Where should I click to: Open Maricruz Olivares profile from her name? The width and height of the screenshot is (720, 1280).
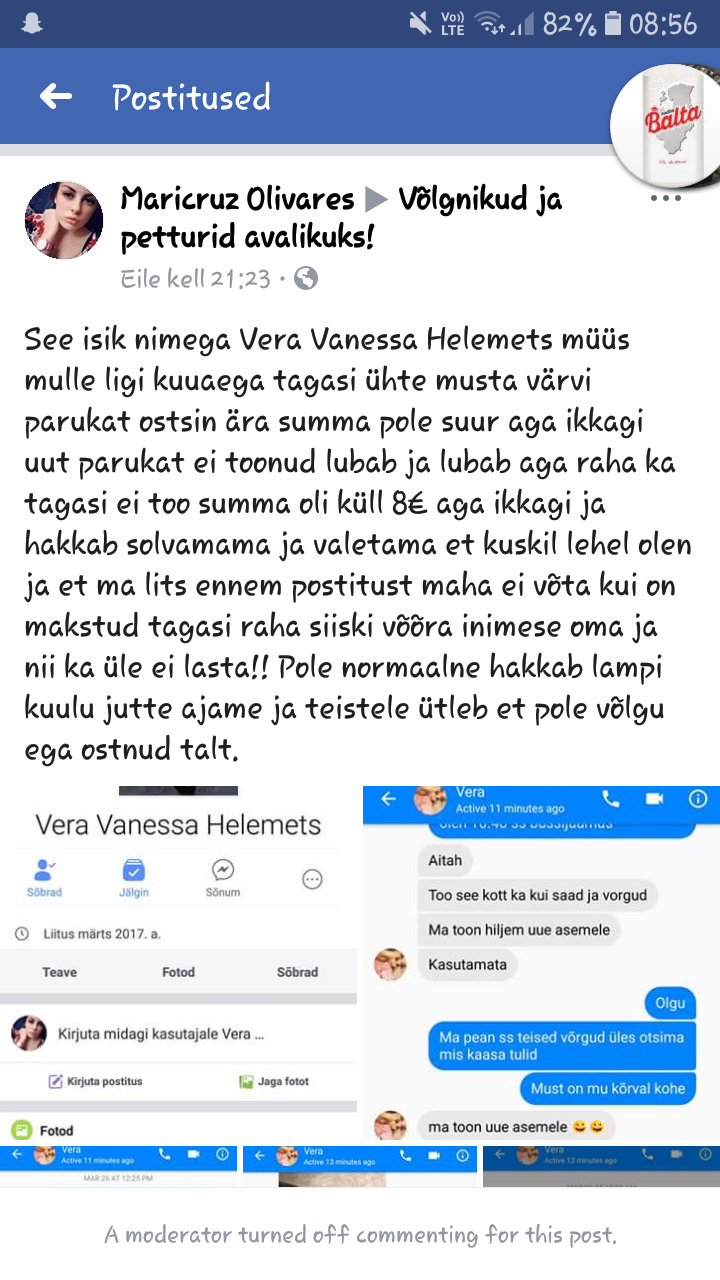237,199
